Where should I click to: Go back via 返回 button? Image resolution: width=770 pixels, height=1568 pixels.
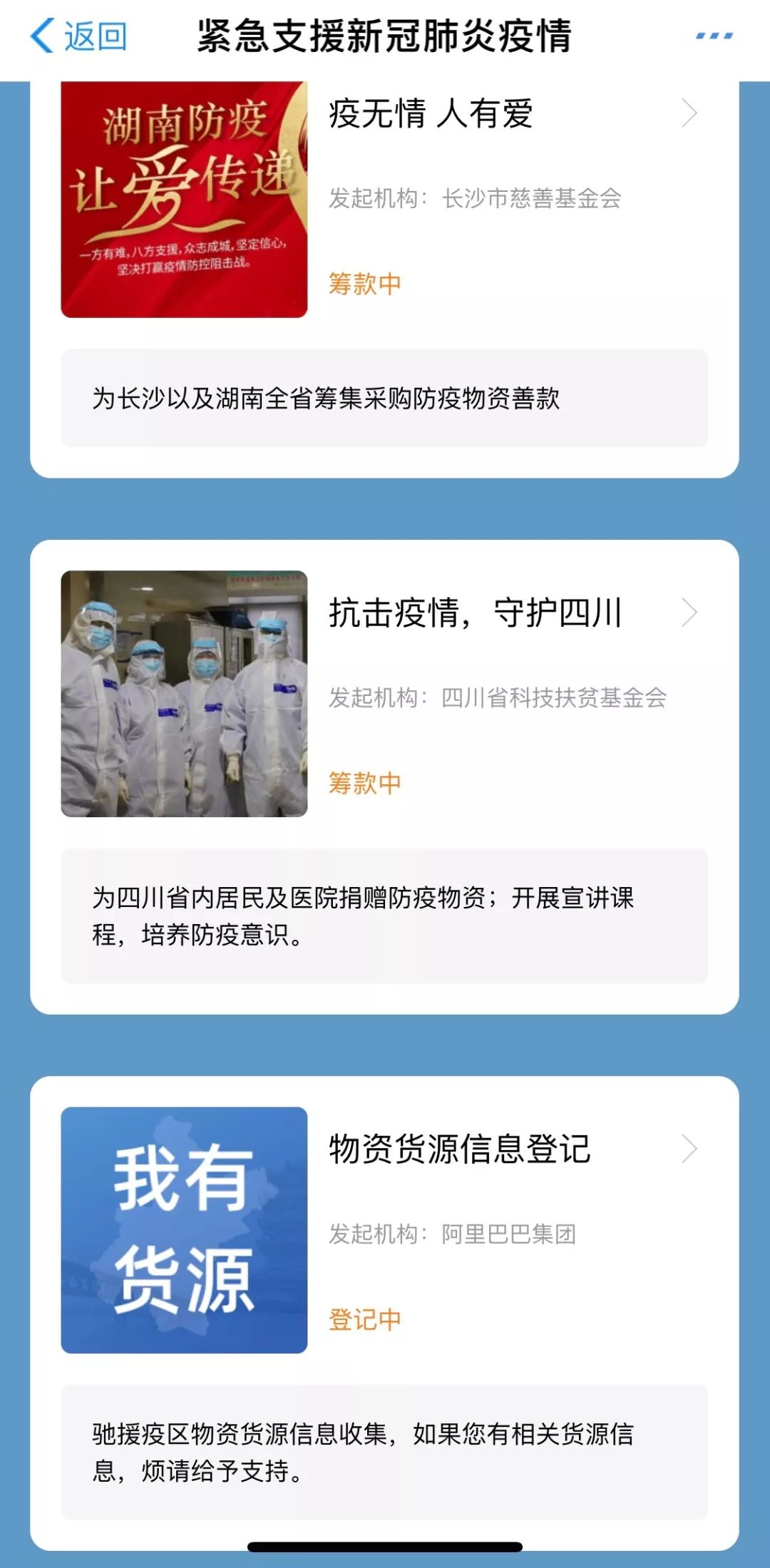(x=78, y=36)
